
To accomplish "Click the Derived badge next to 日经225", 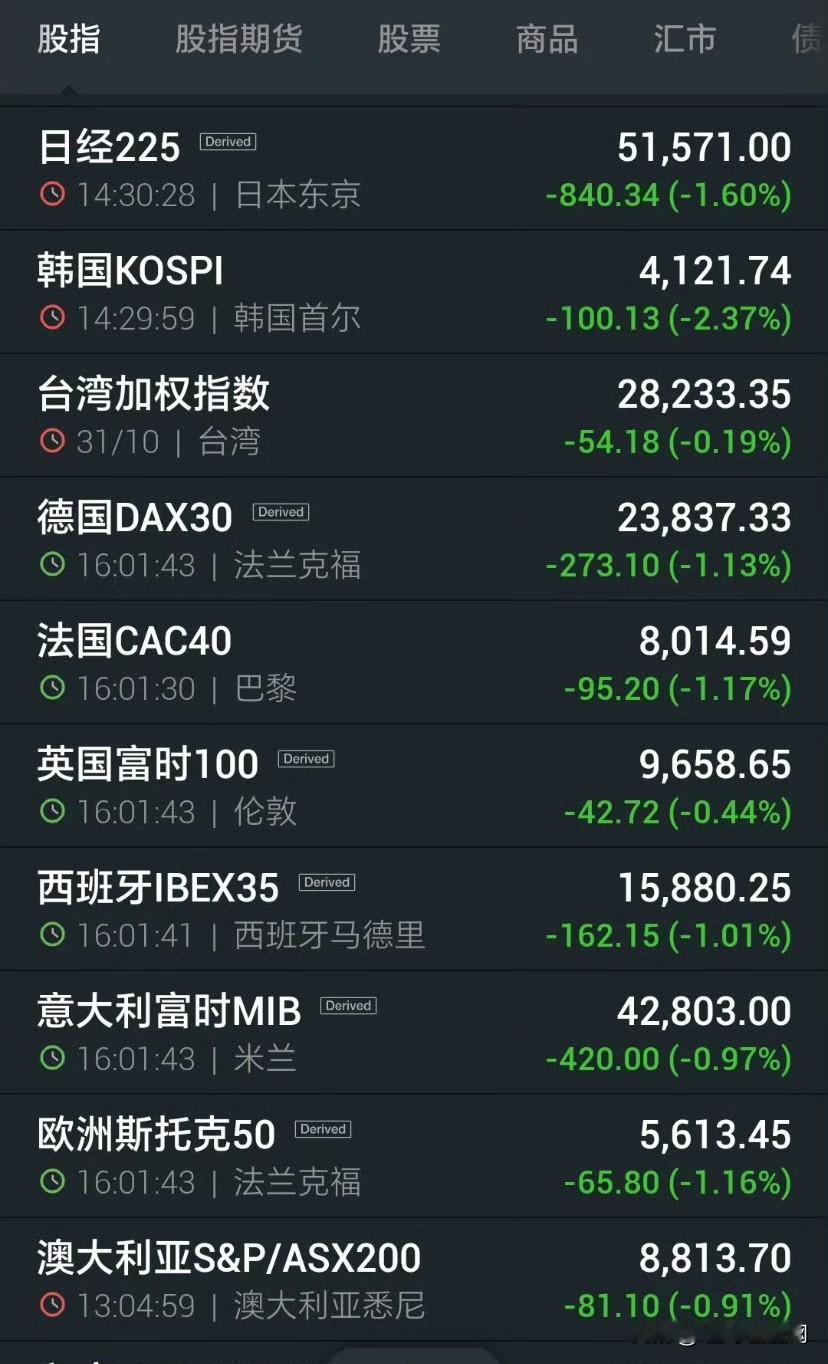I will click(228, 141).
